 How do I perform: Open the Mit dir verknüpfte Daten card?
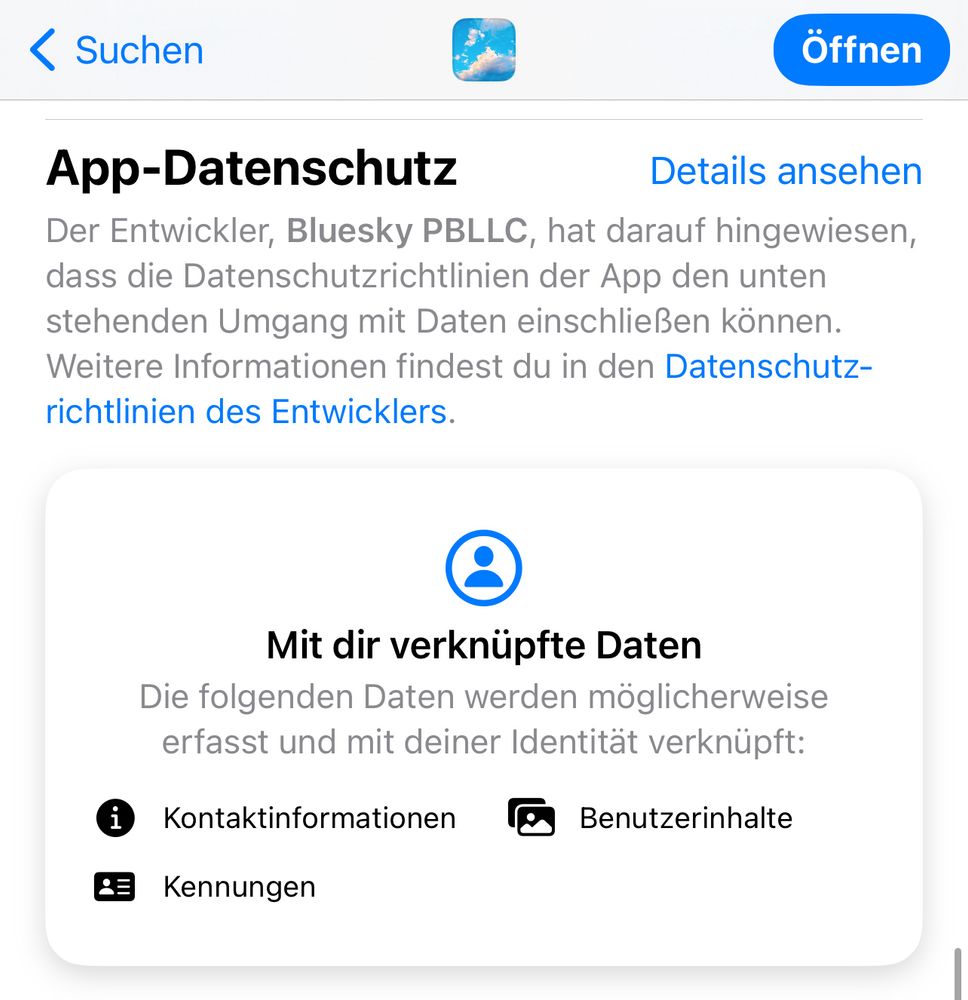point(483,715)
